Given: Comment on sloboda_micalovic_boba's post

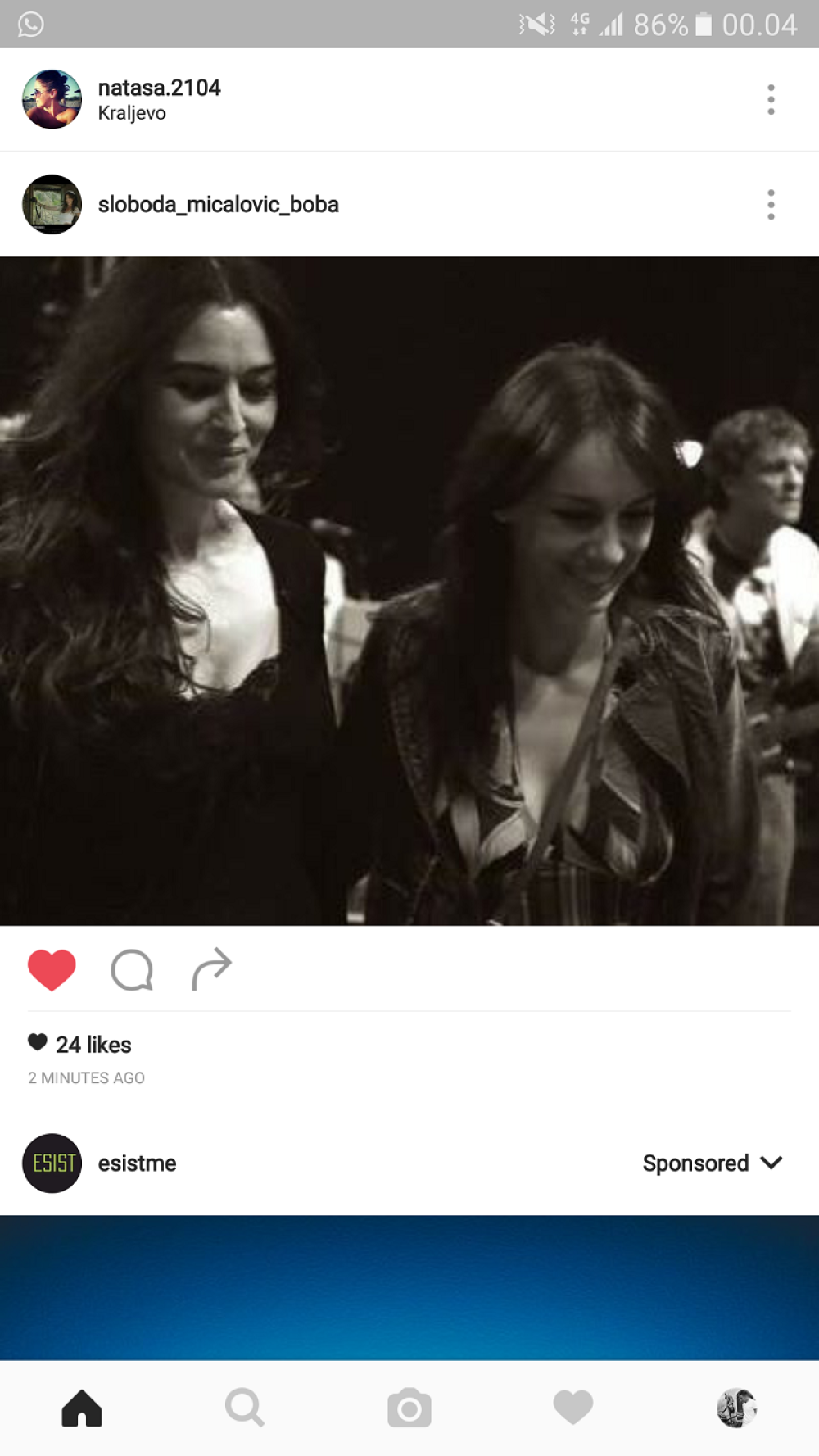Looking at the screenshot, I should (x=132, y=970).
